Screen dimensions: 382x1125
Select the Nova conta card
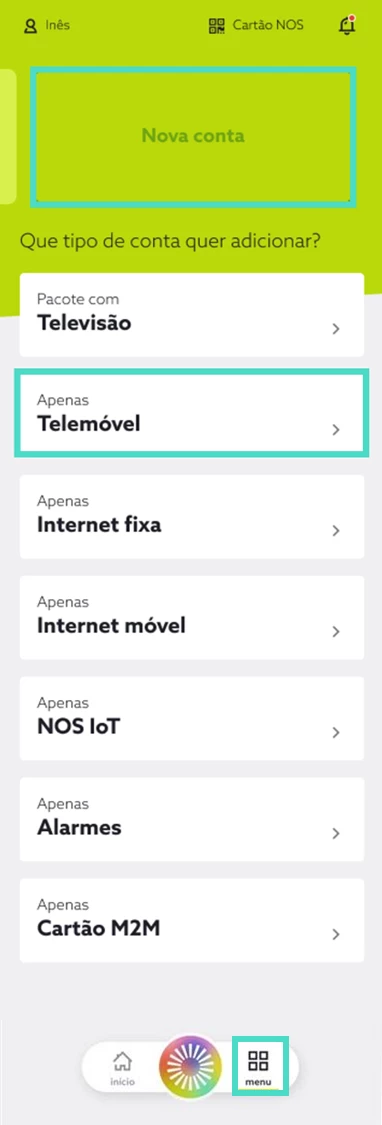pyautogui.click(x=192, y=136)
